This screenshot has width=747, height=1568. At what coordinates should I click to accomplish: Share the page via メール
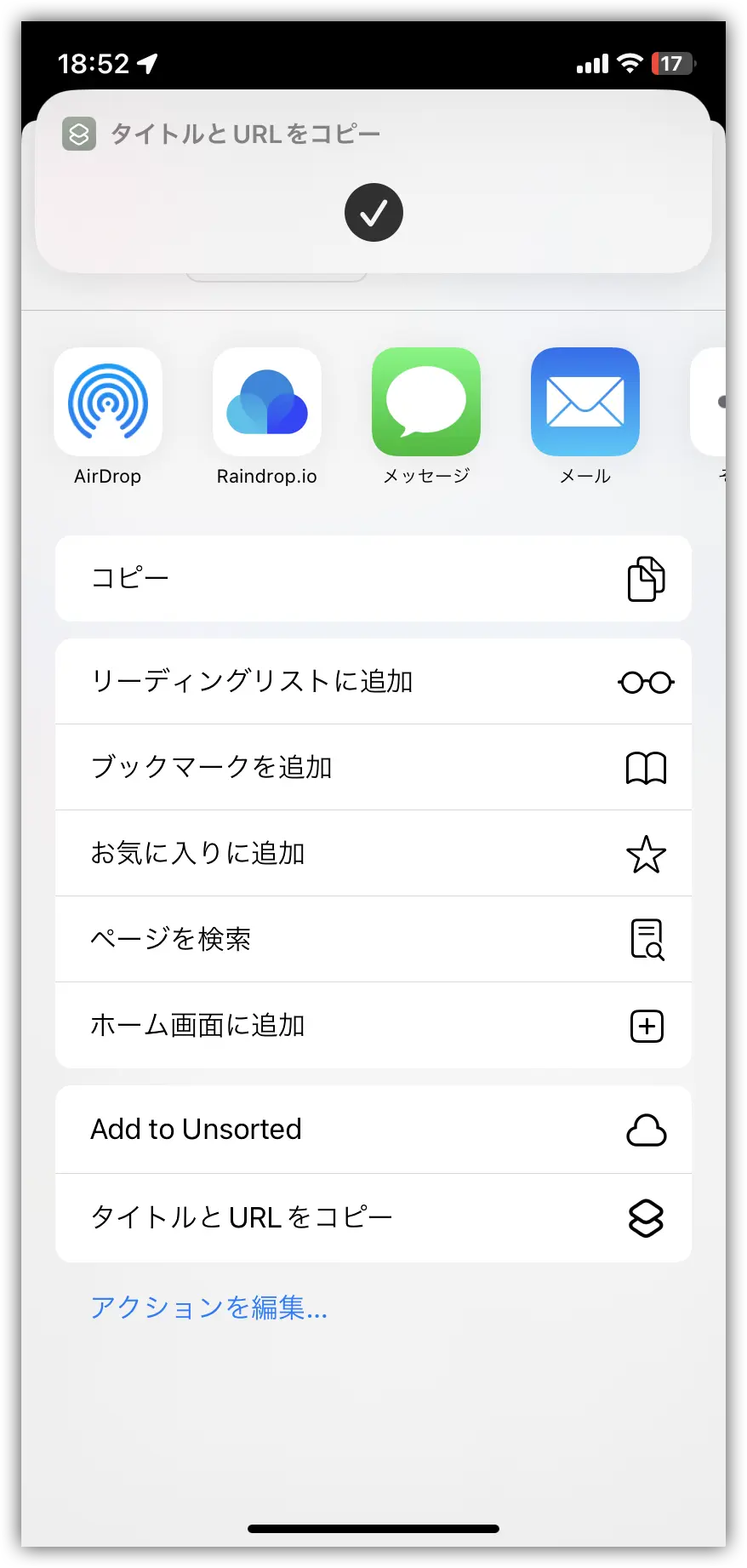584,403
